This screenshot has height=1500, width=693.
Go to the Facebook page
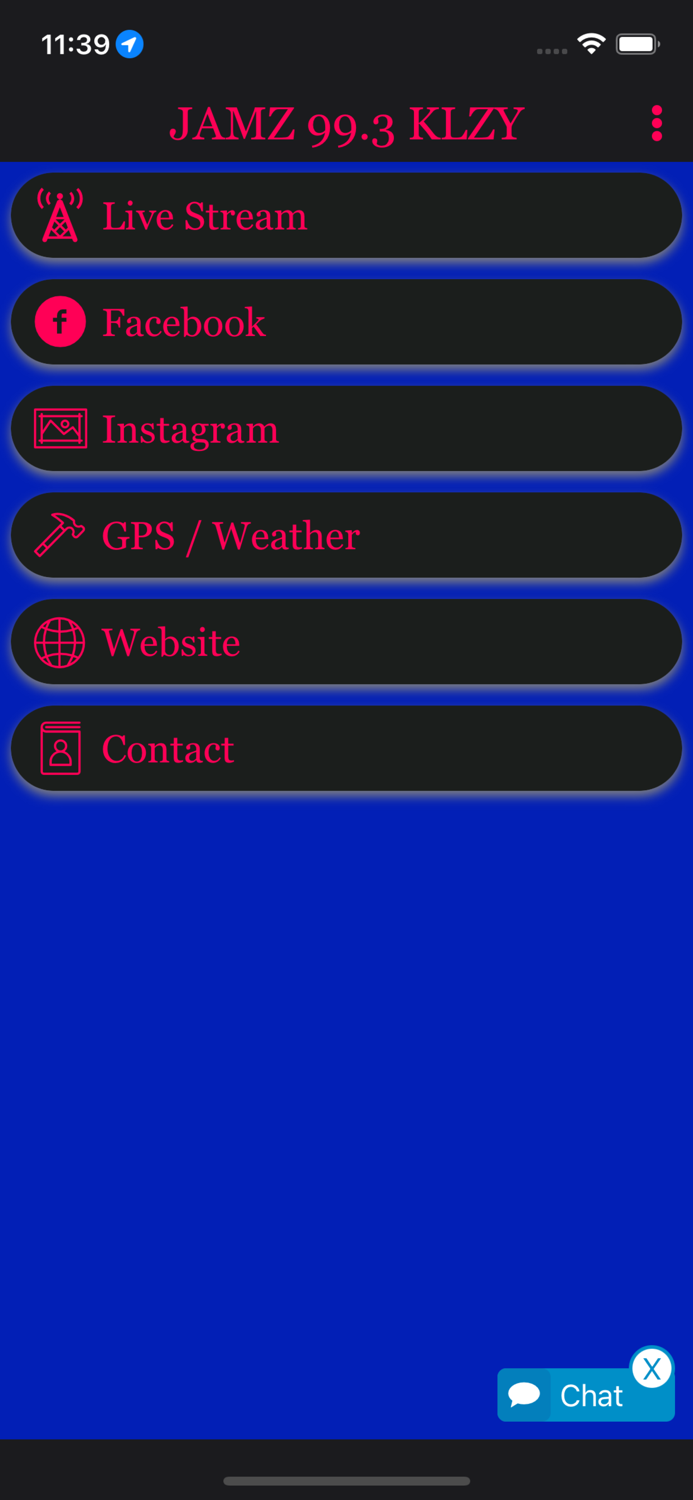coord(346,322)
